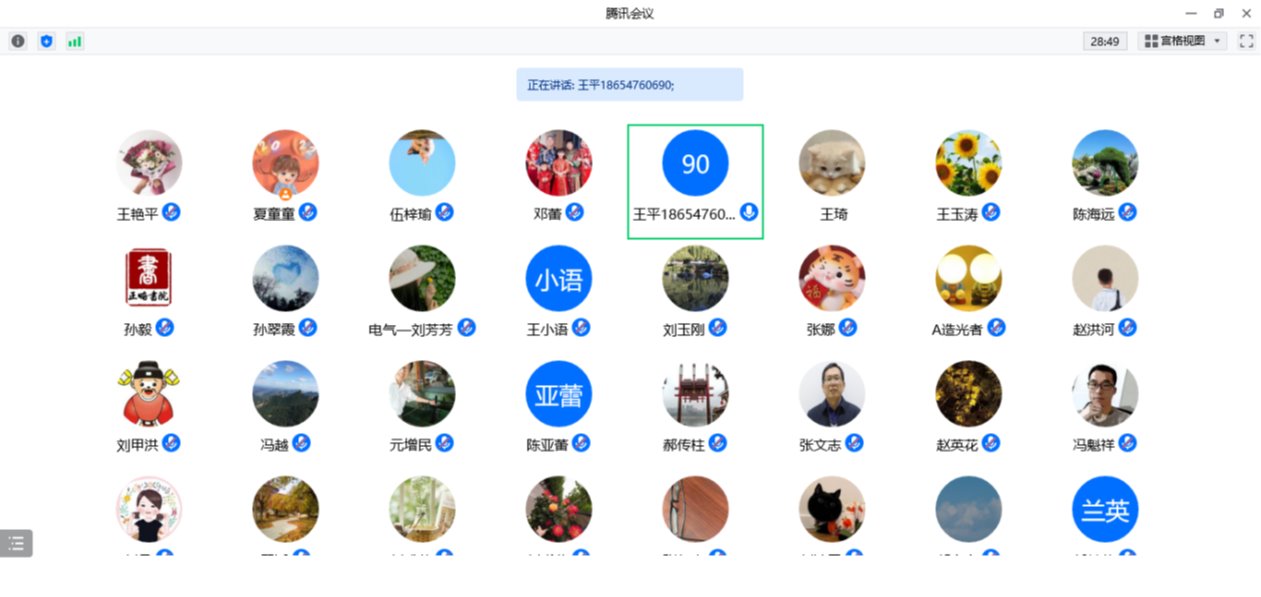Screen dimensions: 1261x597
Task: Select participant 电气—刘芳芳
Action: click(x=422, y=278)
